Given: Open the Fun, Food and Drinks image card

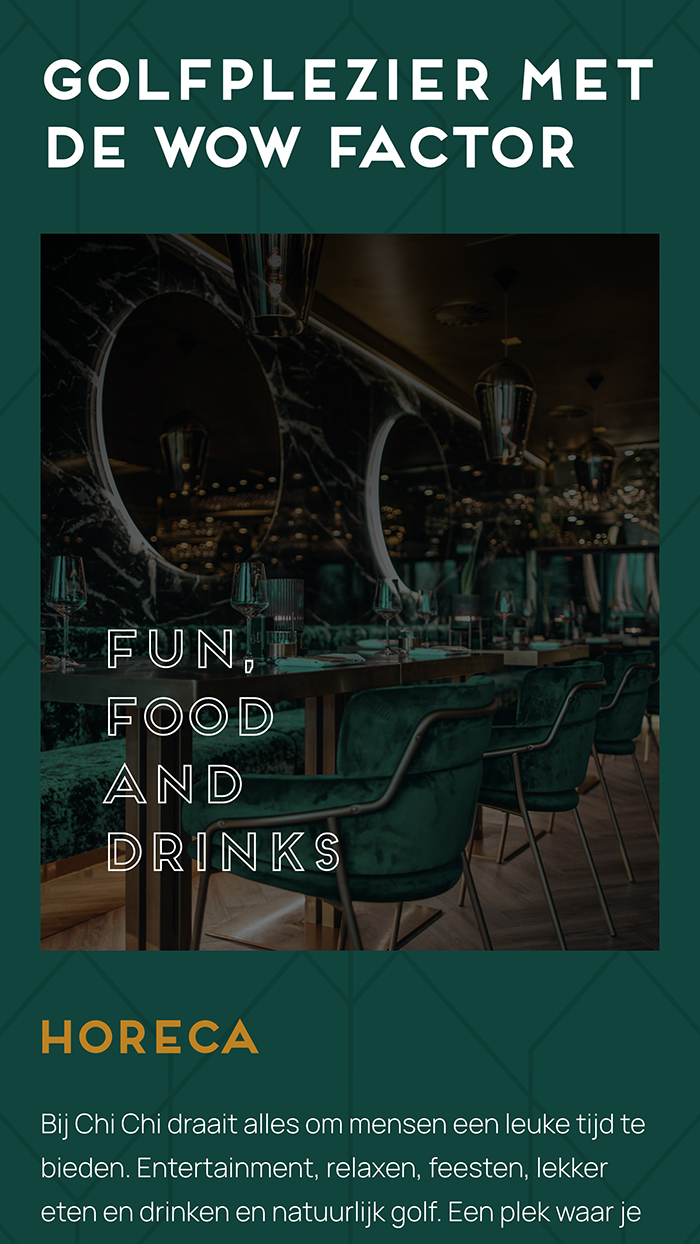Looking at the screenshot, I should pos(349,591).
